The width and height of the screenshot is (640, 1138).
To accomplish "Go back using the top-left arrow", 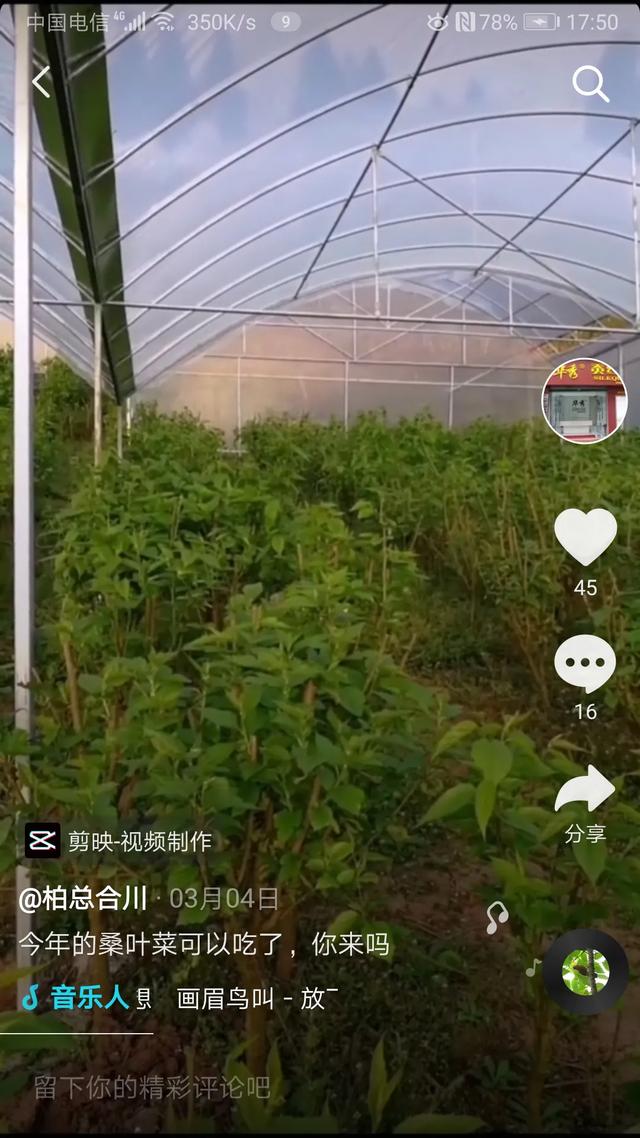I will point(41,82).
